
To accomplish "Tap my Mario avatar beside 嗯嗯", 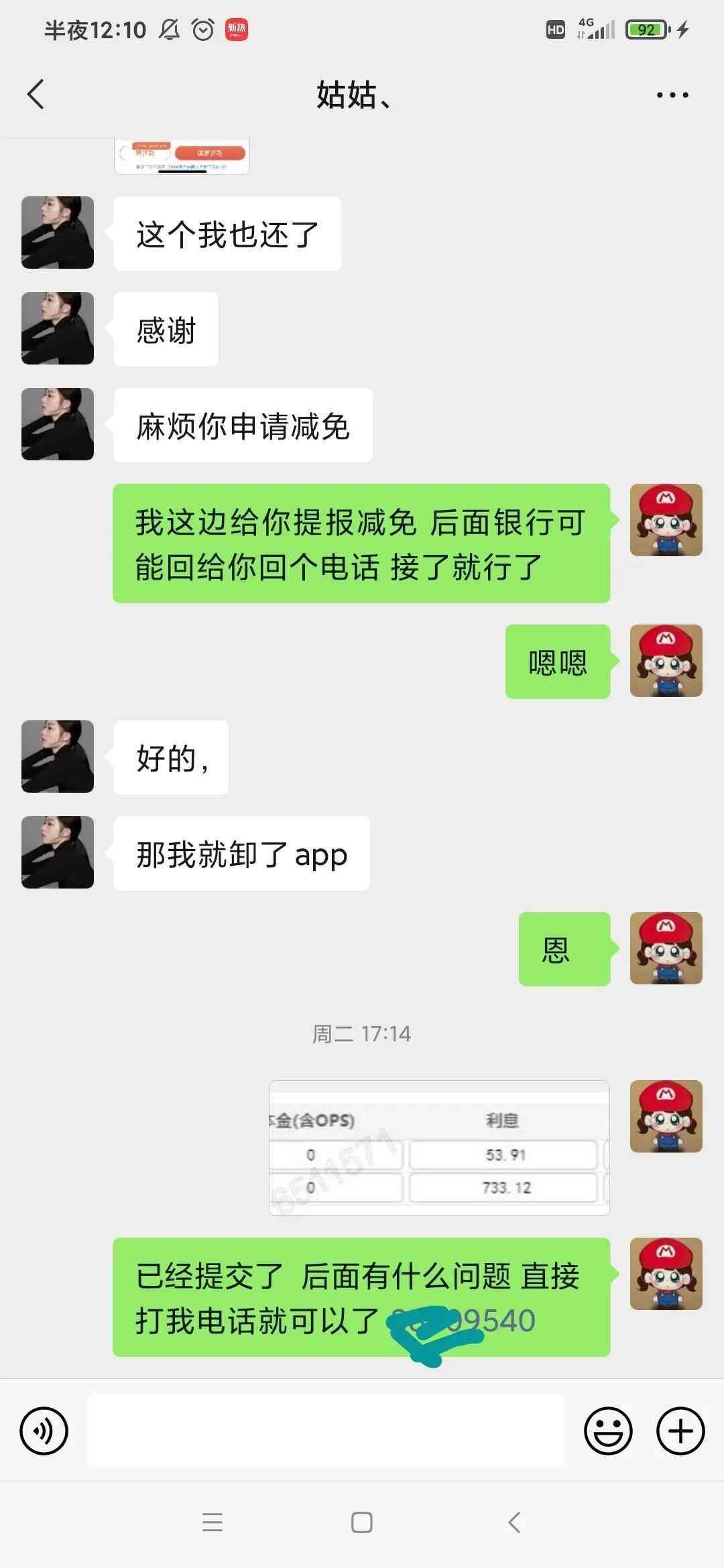I will (666, 661).
